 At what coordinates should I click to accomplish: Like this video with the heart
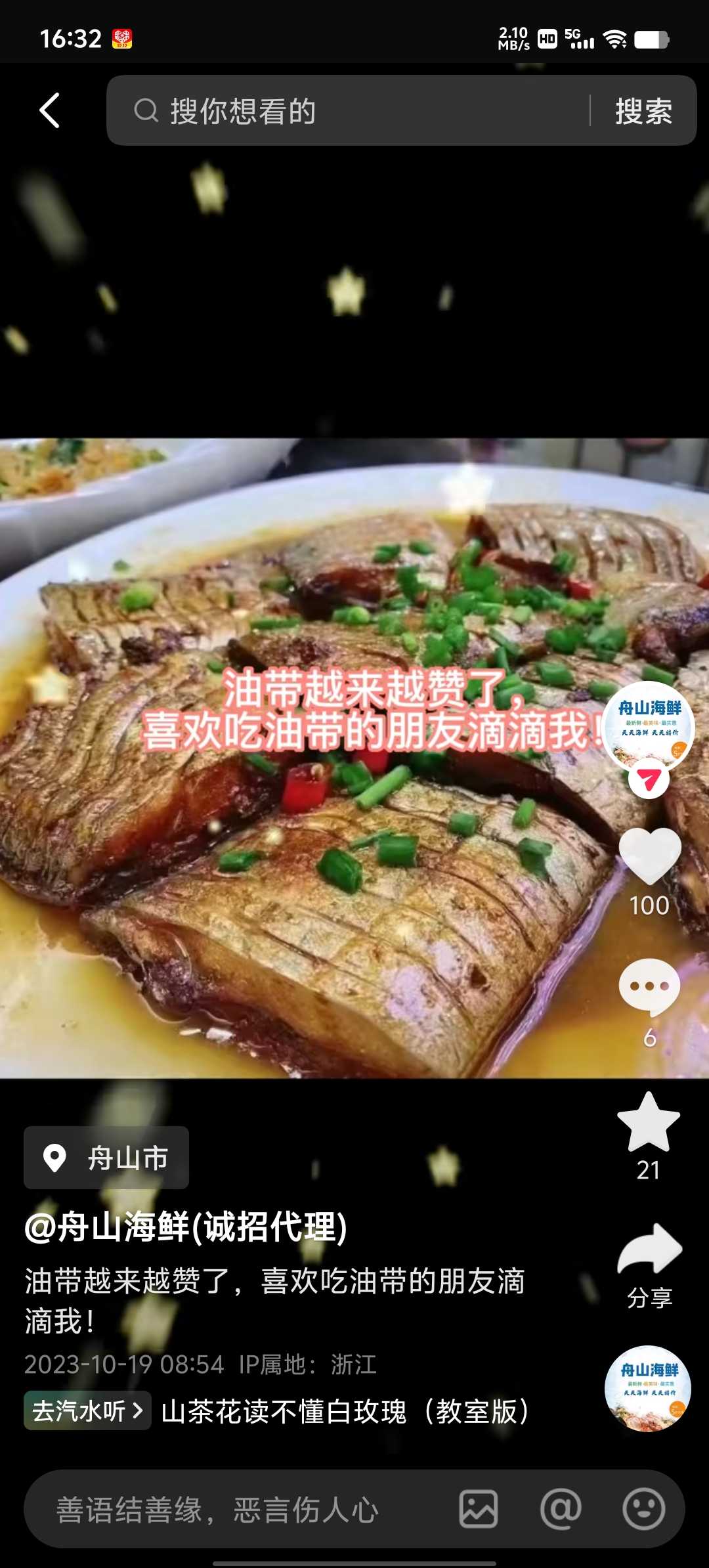point(649,856)
